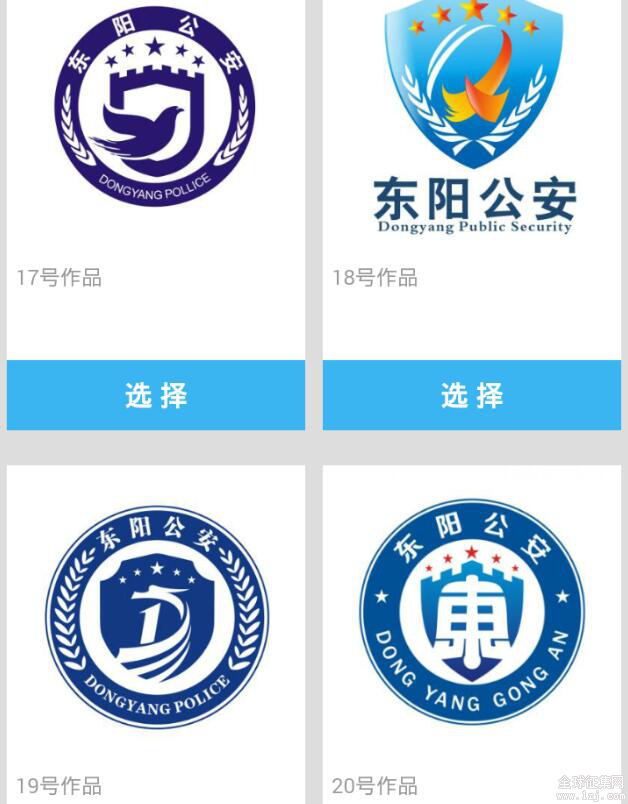View the 20号作品 logo design
The image size is (628, 804).
coord(471,613)
